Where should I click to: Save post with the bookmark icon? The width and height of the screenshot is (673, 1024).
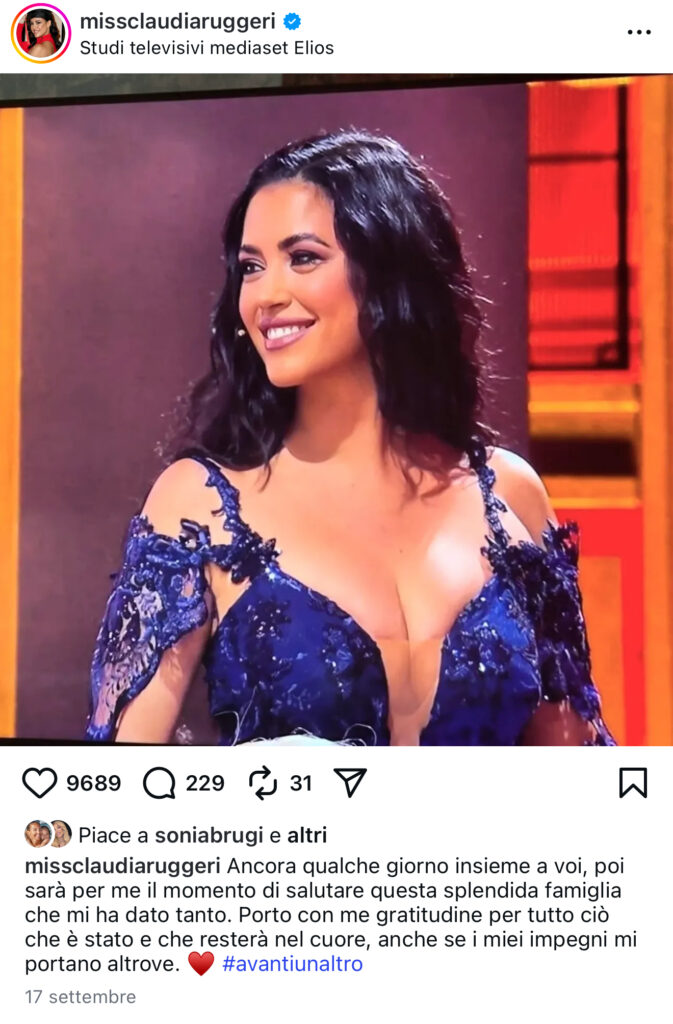[633, 783]
